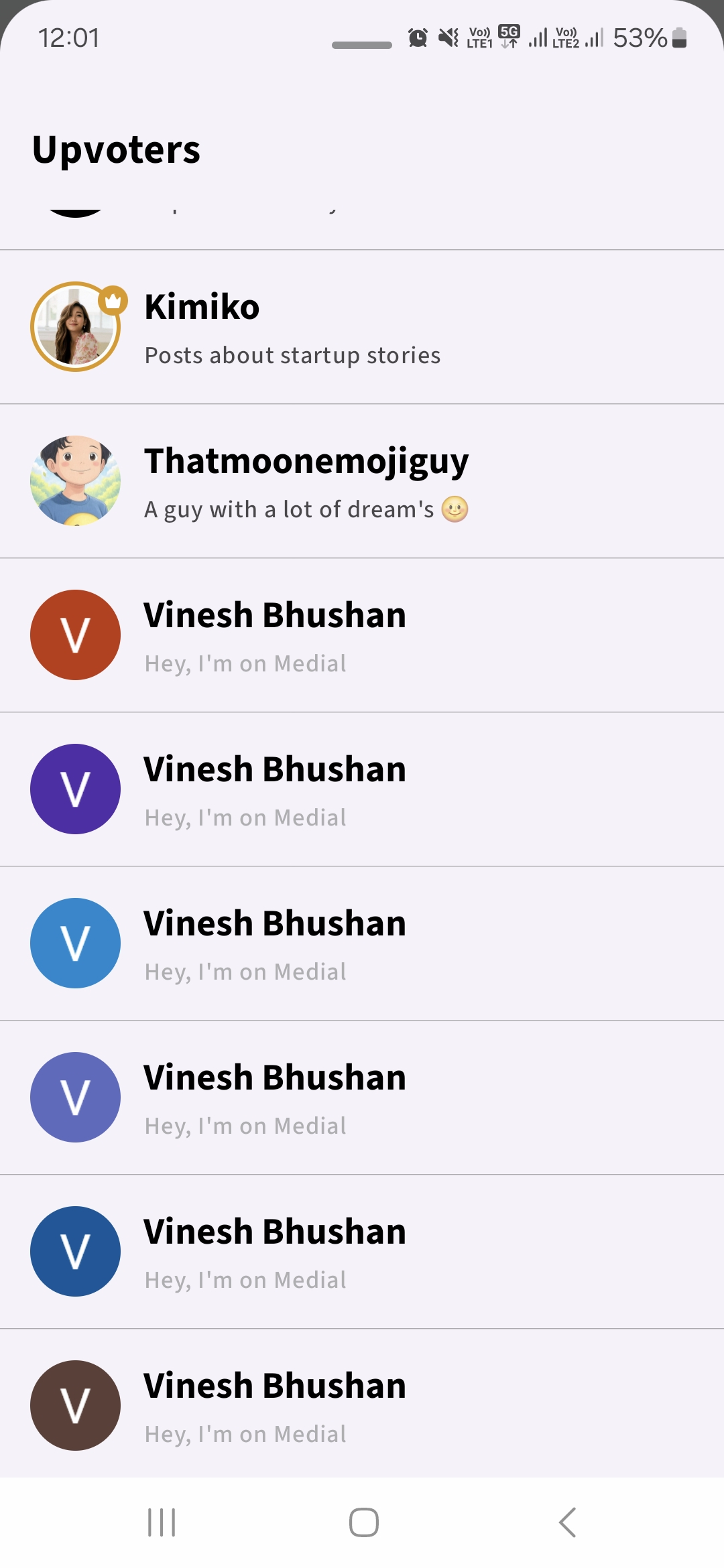Open Vinesh Bhushan with the red-orange avatar
Image resolution: width=724 pixels, height=1568 pixels.
click(362, 635)
